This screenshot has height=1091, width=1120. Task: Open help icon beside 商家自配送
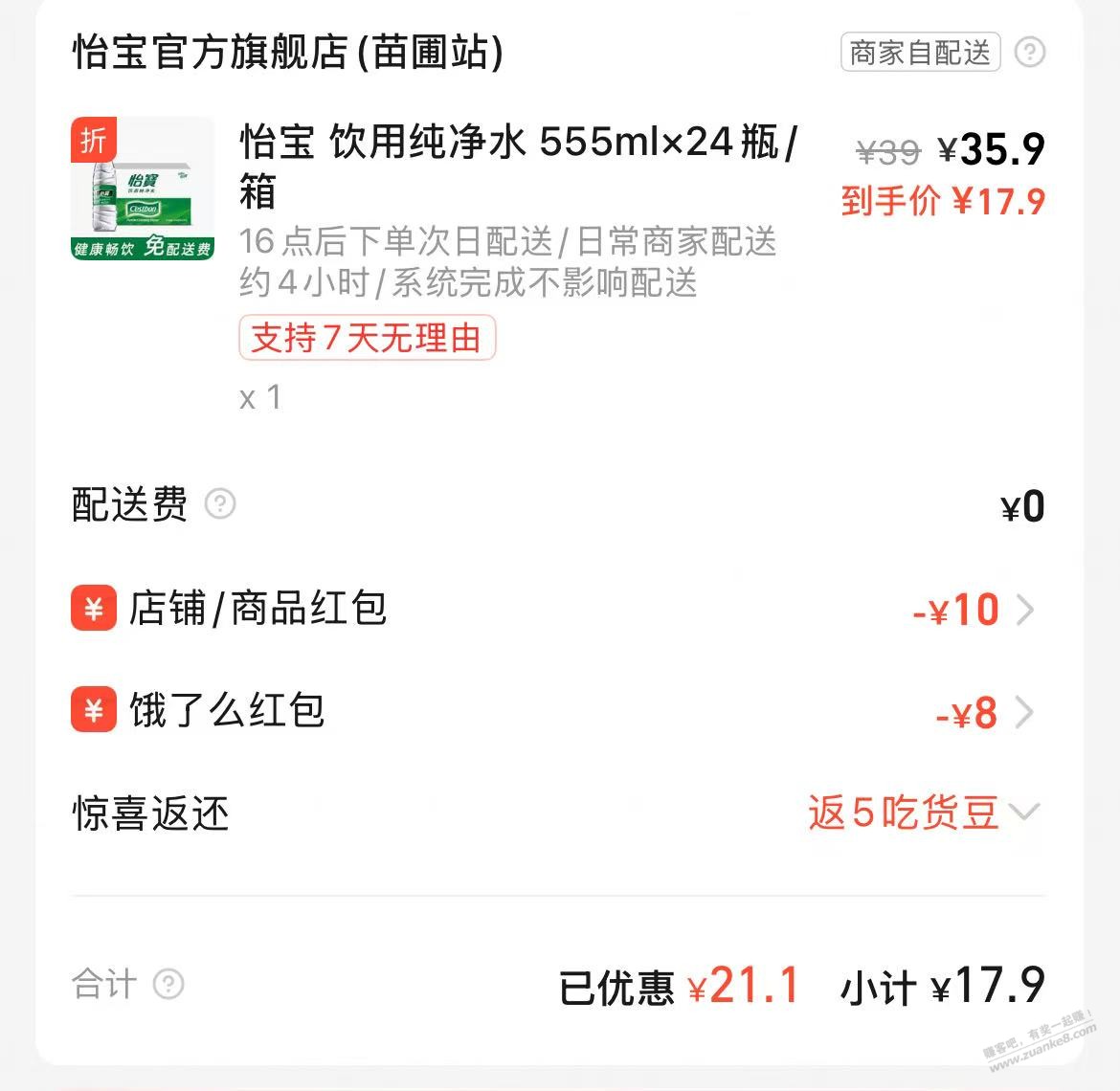(x=1029, y=52)
